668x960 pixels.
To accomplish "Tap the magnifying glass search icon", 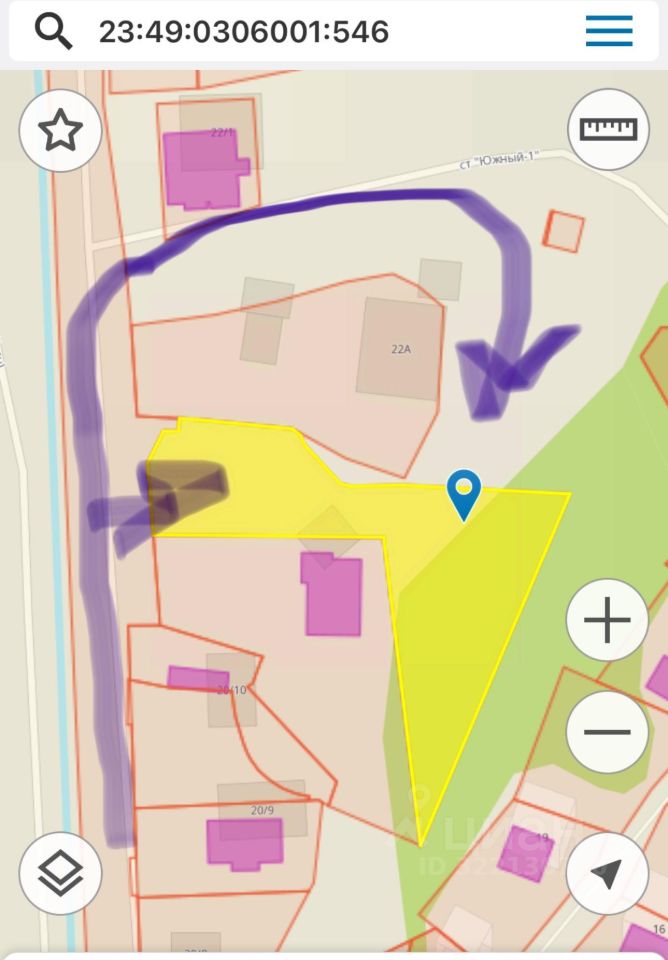I will pos(53,32).
